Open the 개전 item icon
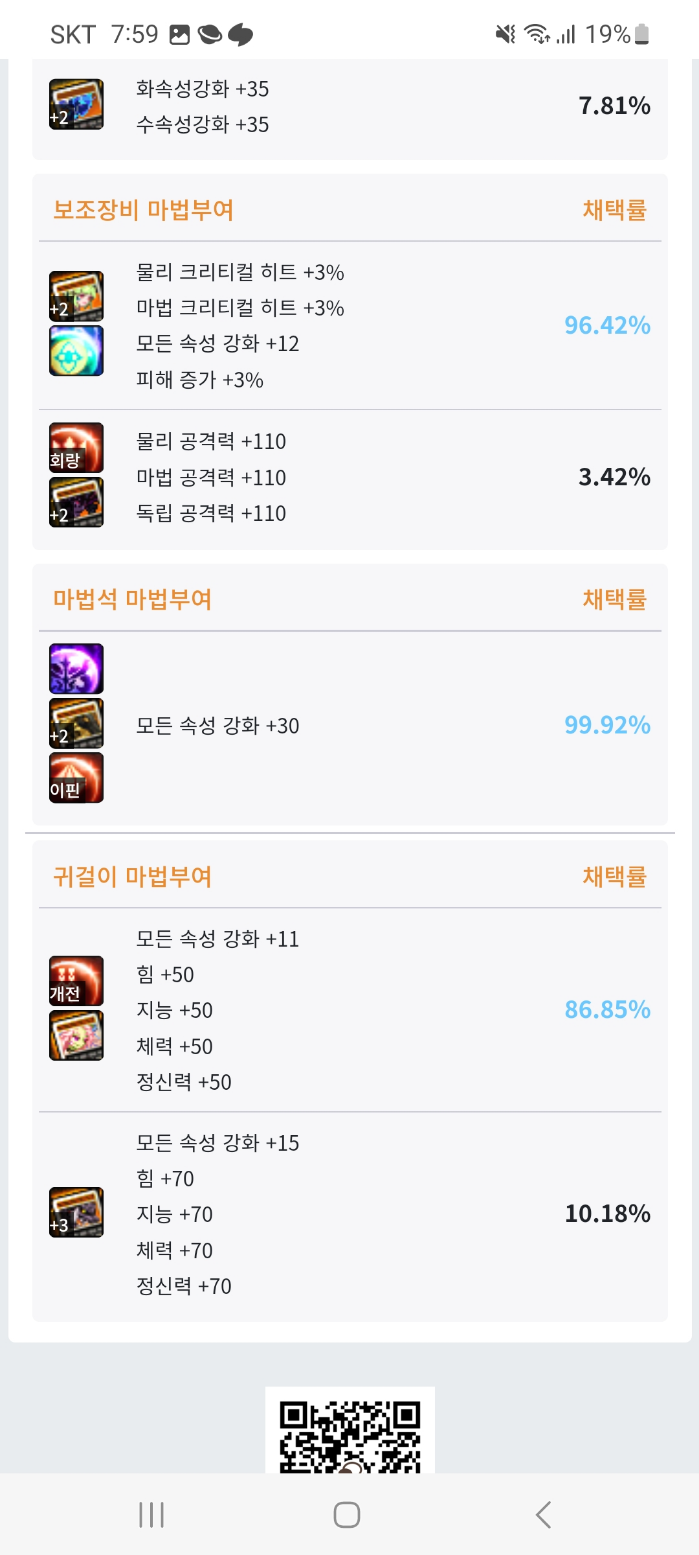 click(x=76, y=981)
